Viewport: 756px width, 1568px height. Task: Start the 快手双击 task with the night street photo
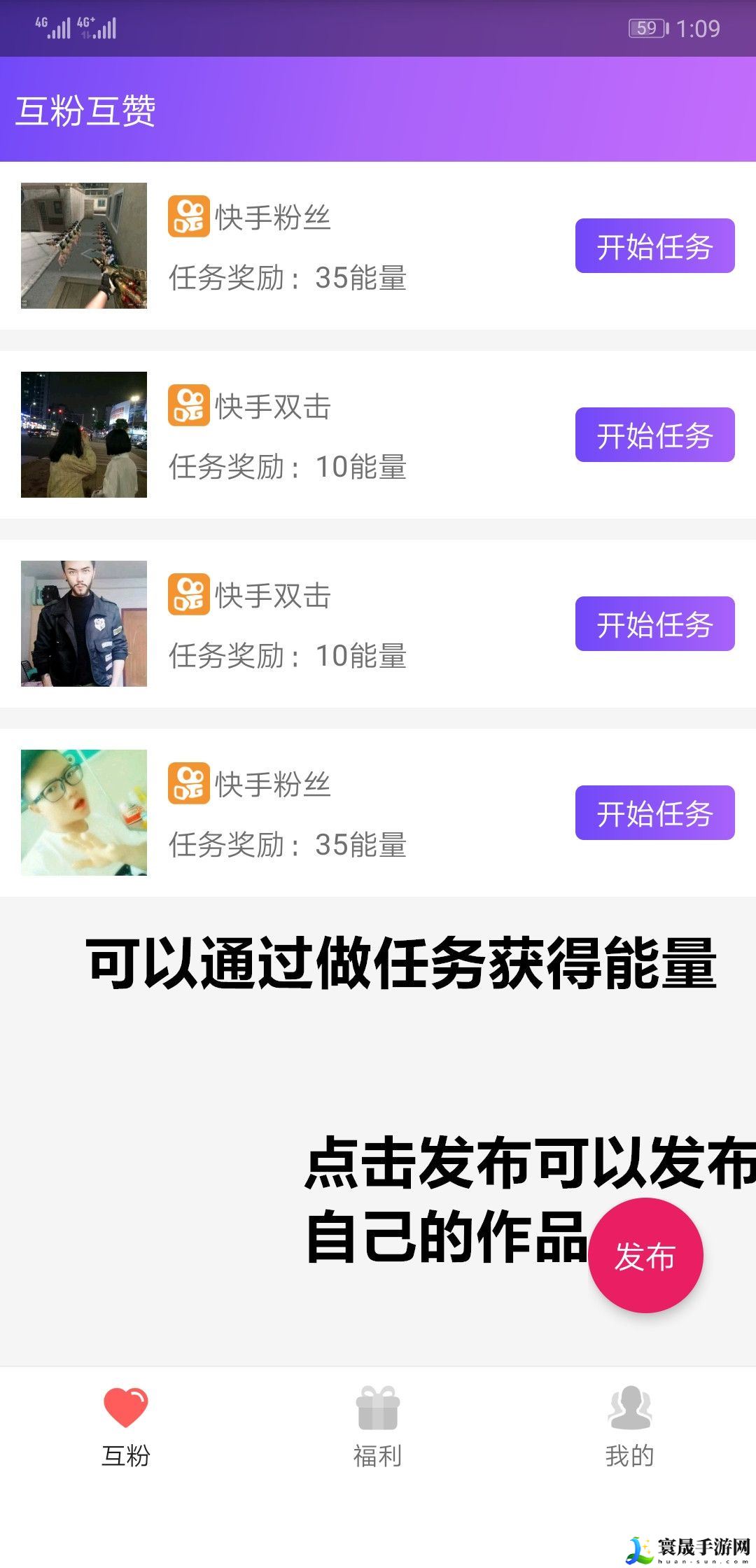click(x=654, y=435)
